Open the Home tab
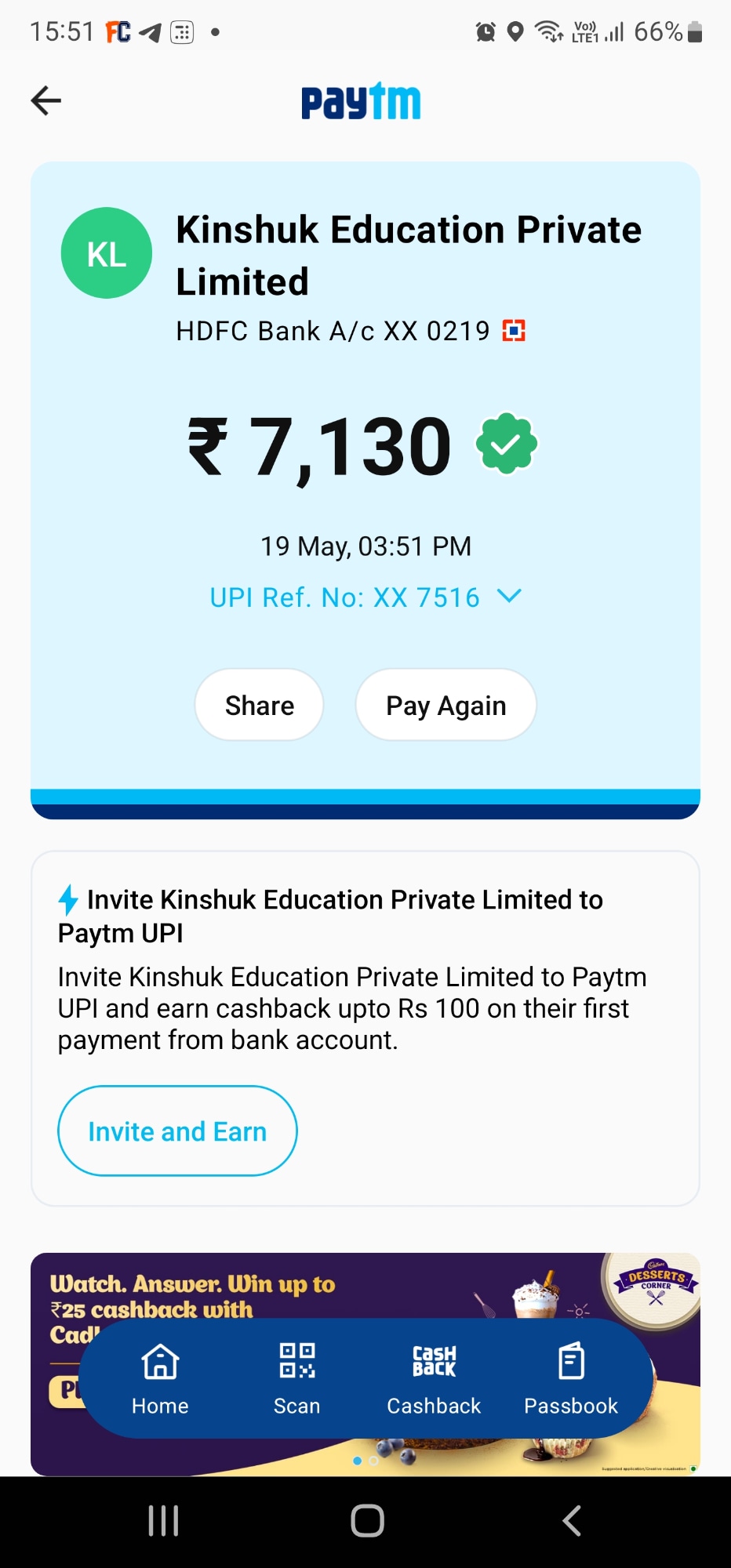 [x=160, y=1377]
